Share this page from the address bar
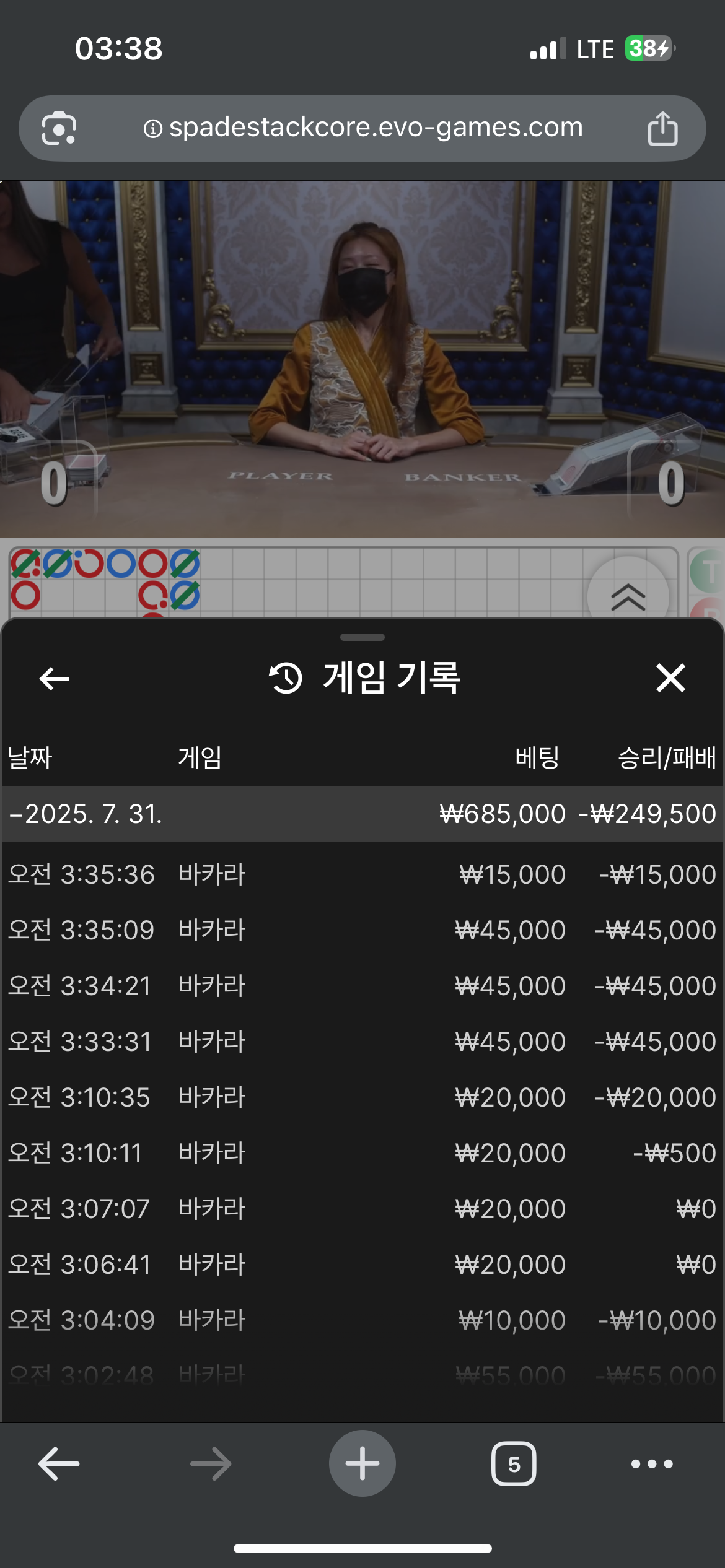This screenshot has width=725, height=1568. [662, 129]
